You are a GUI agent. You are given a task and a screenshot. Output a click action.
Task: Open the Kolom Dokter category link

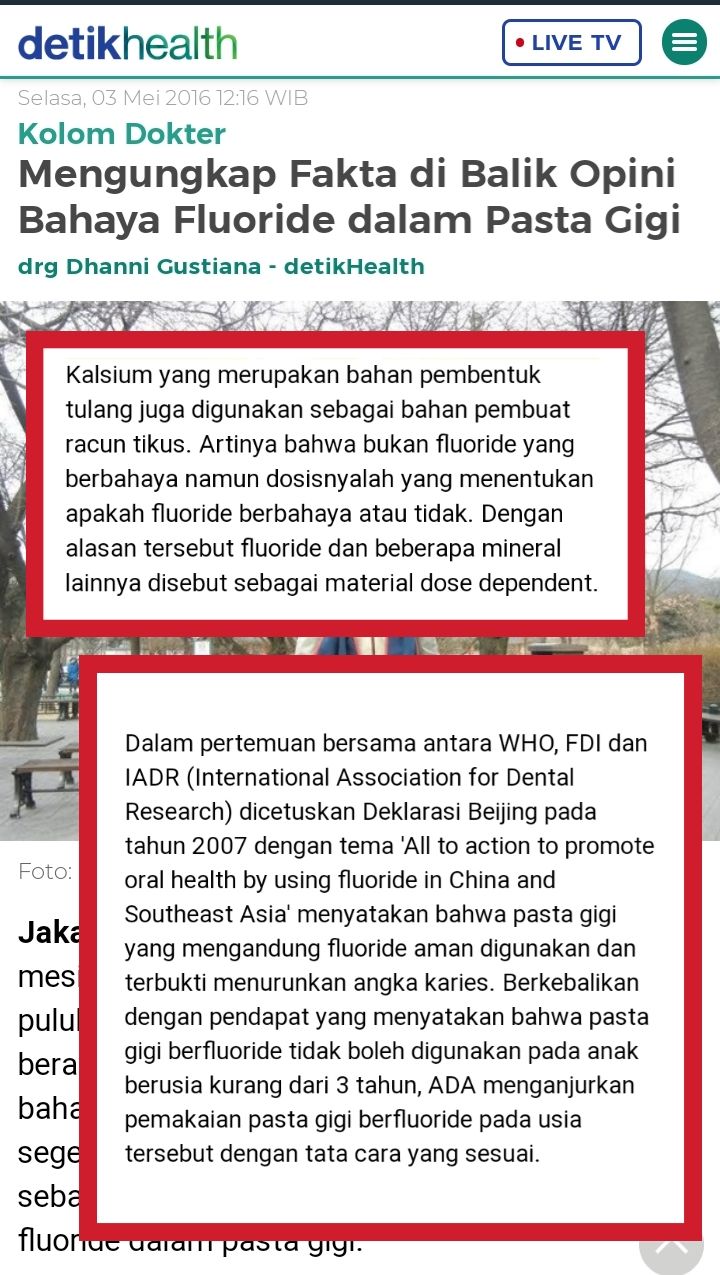click(x=122, y=134)
